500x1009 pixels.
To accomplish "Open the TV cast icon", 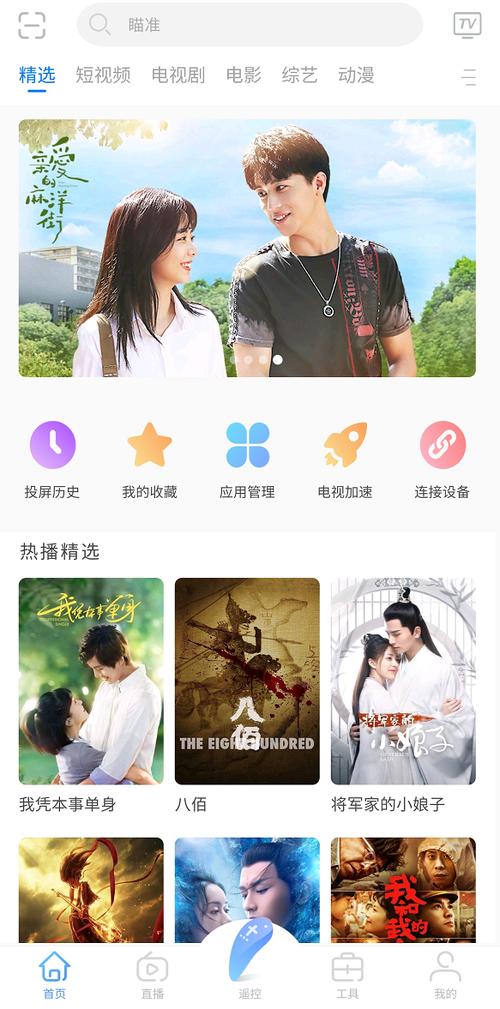I will 467,25.
